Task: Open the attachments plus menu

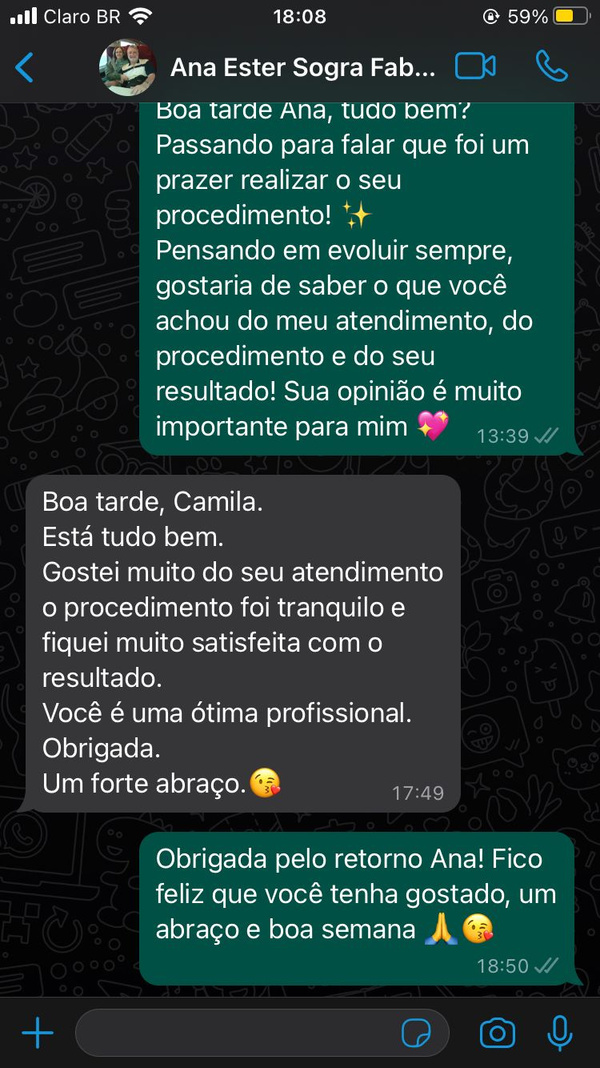Action: tap(37, 1032)
